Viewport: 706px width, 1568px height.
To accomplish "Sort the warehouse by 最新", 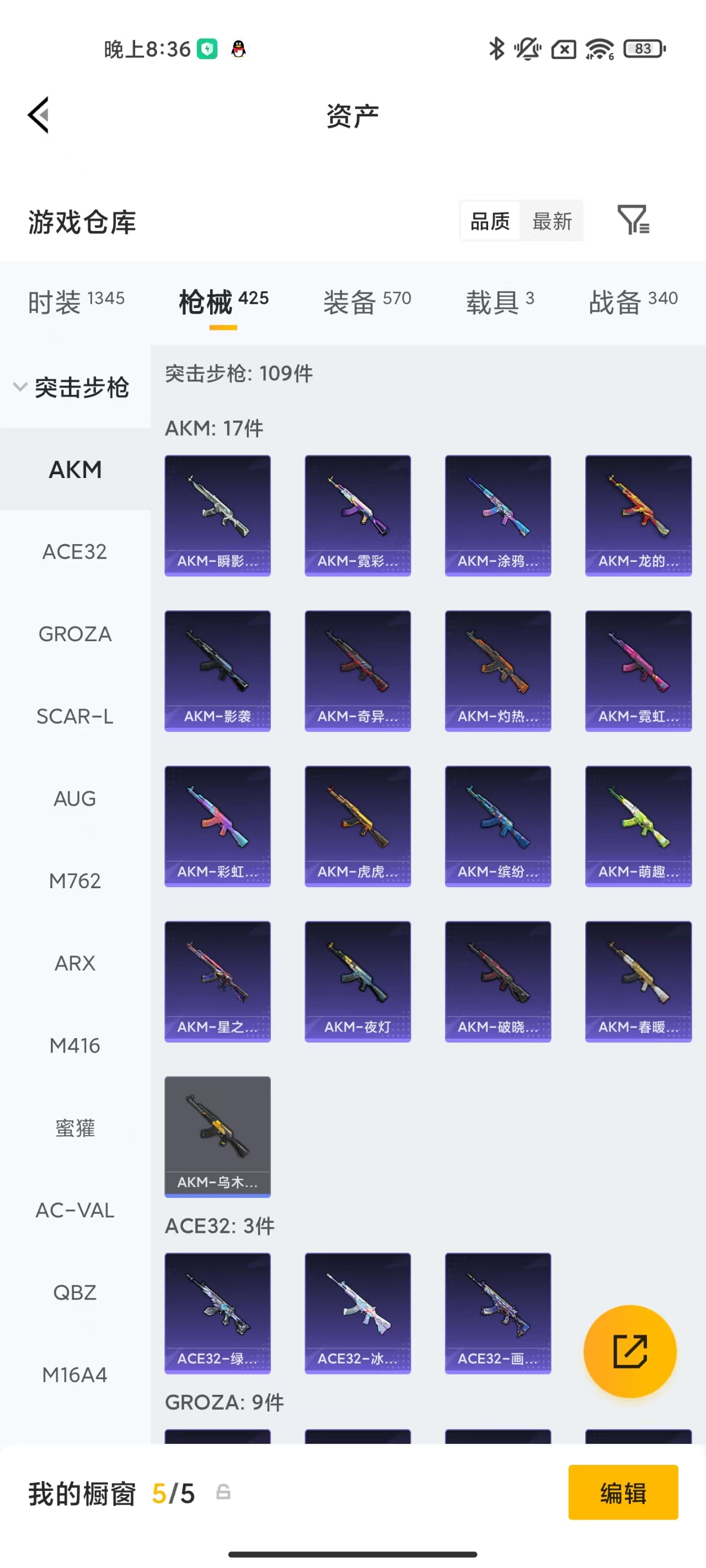I will click(552, 221).
